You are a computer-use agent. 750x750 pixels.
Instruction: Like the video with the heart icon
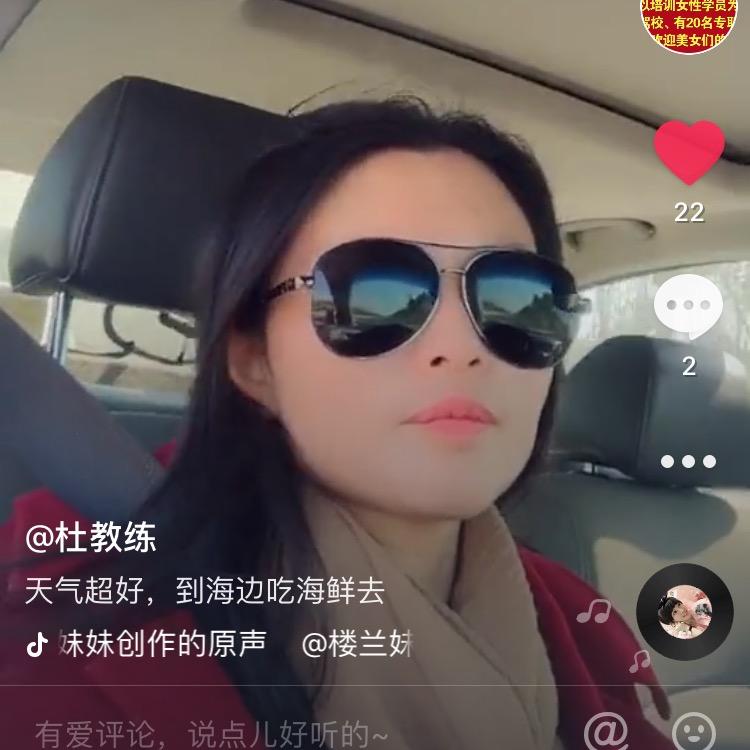click(689, 153)
